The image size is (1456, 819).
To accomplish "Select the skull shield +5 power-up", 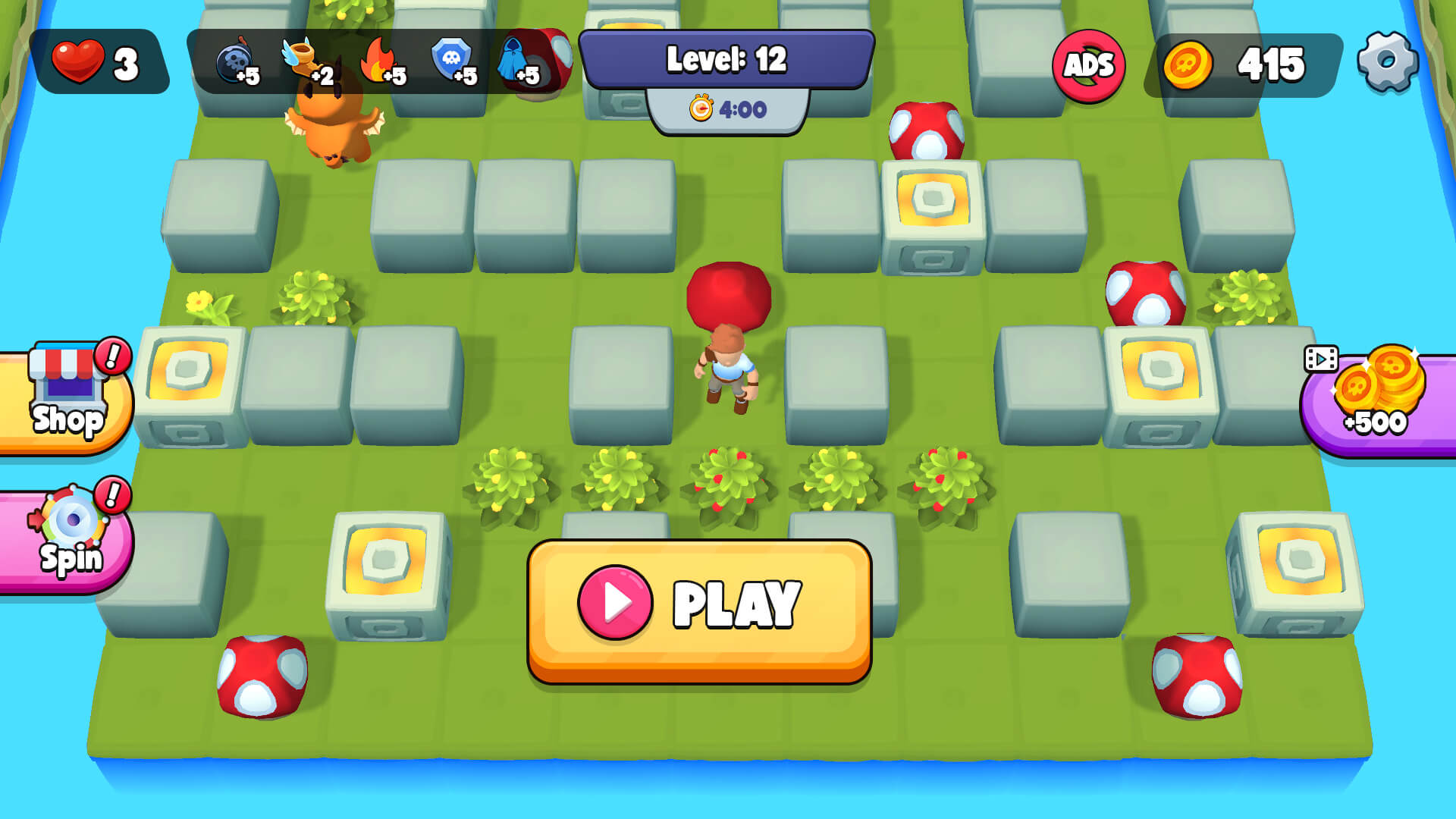I will [x=453, y=62].
